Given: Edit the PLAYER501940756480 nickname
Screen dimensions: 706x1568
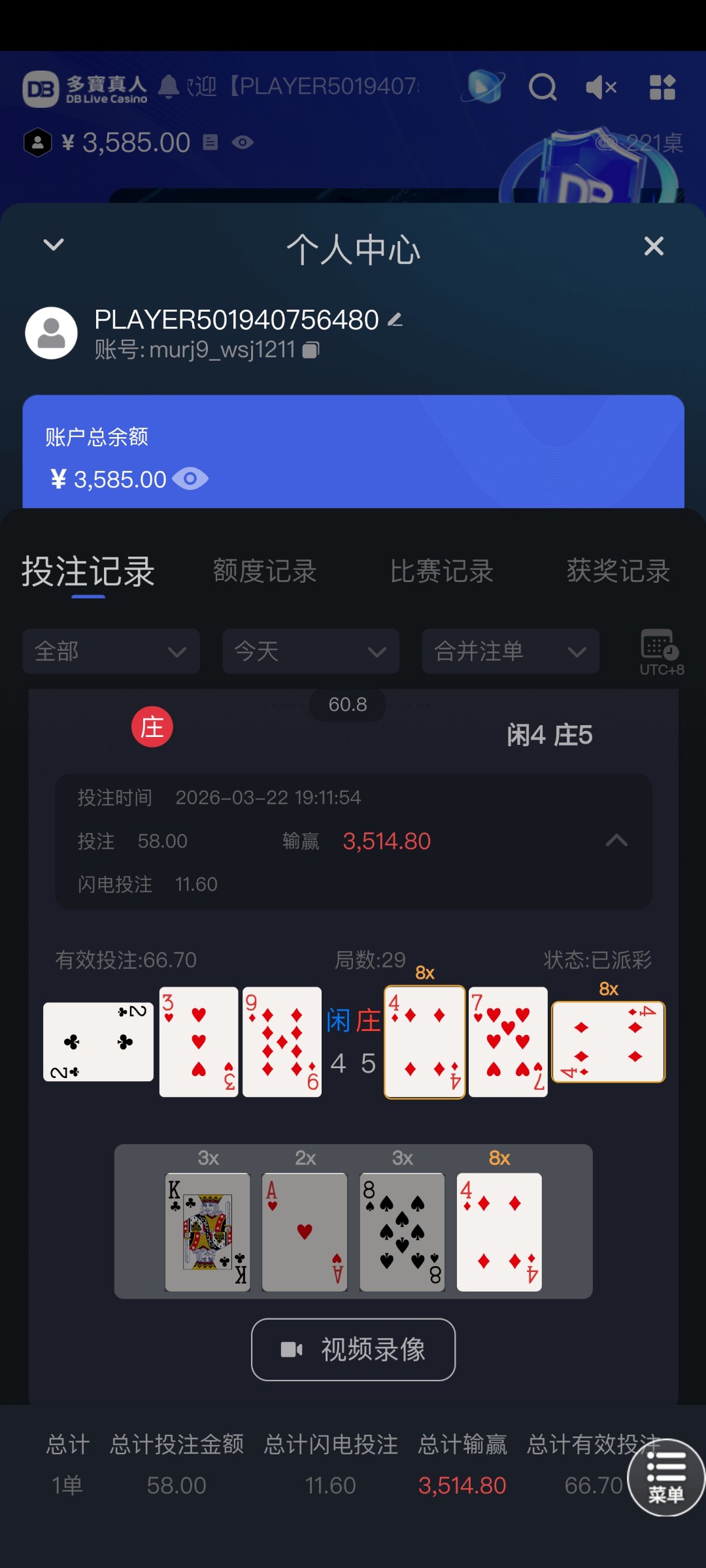Looking at the screenshot, I should [x=395, y=319].
